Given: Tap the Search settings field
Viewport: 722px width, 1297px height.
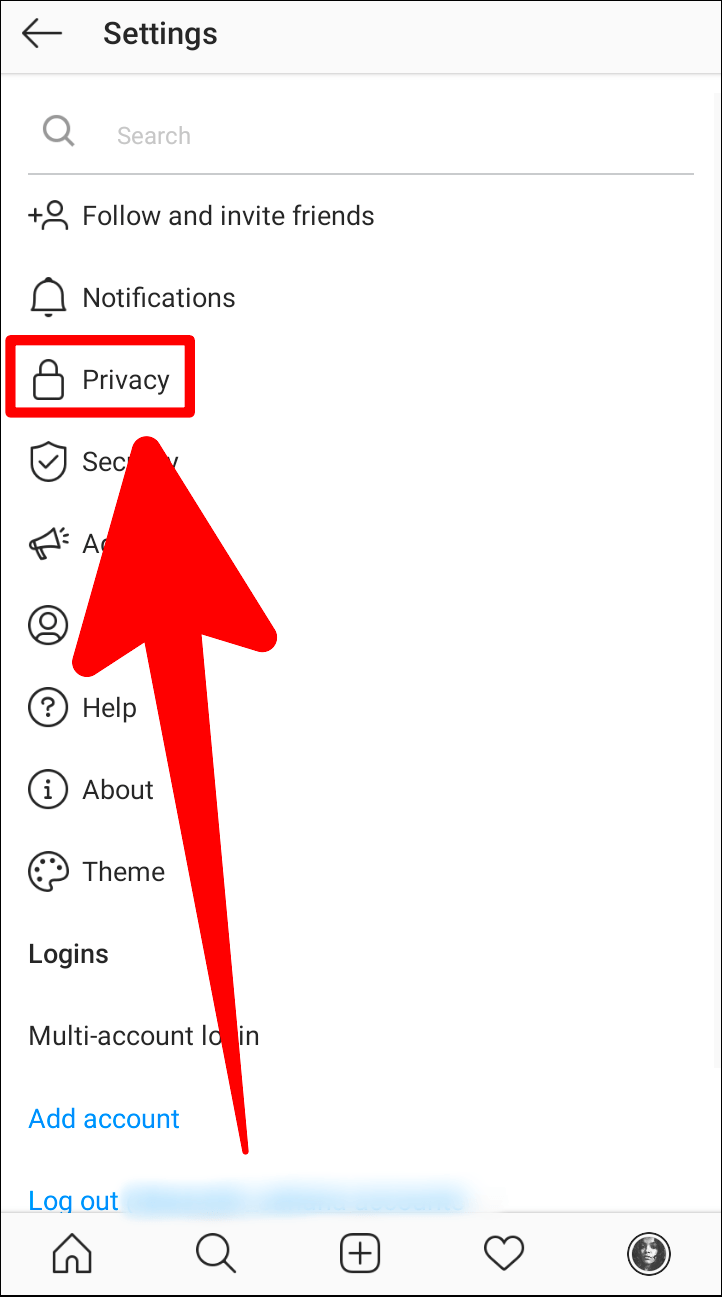Looking at the screenshot, I should (x=360, y=135).
